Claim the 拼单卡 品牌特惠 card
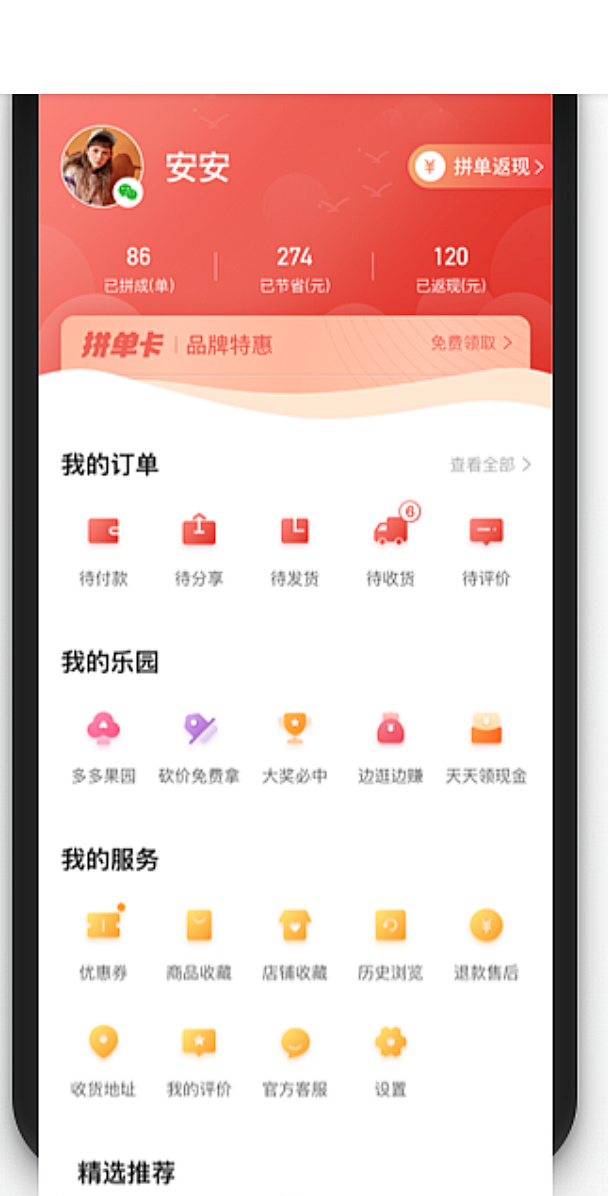This screenshot has width=608, height=1196. pos(295,346)
